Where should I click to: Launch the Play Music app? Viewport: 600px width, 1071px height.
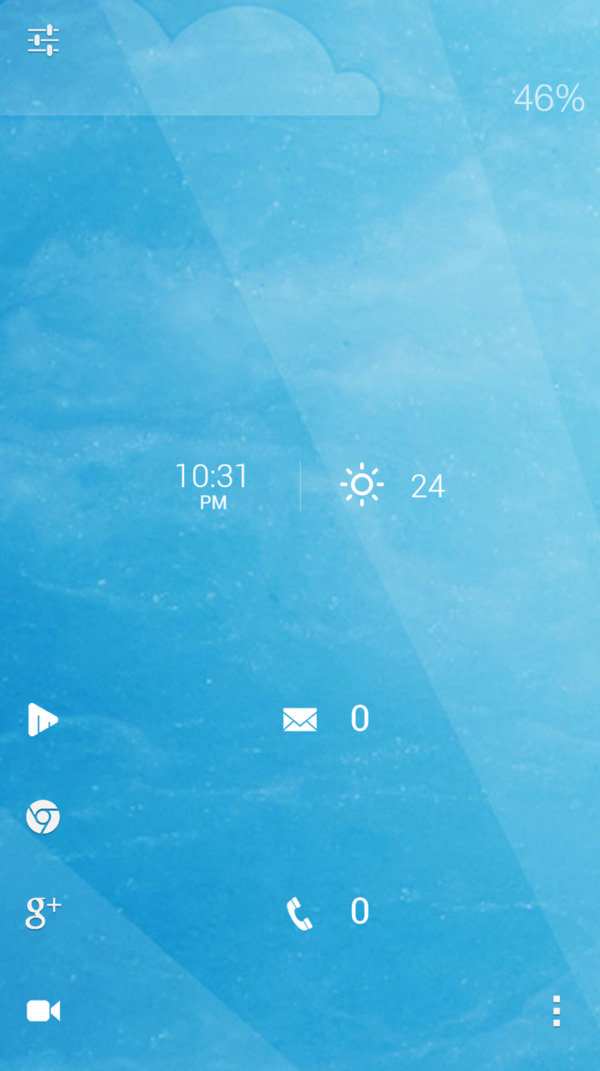(42, 719)
